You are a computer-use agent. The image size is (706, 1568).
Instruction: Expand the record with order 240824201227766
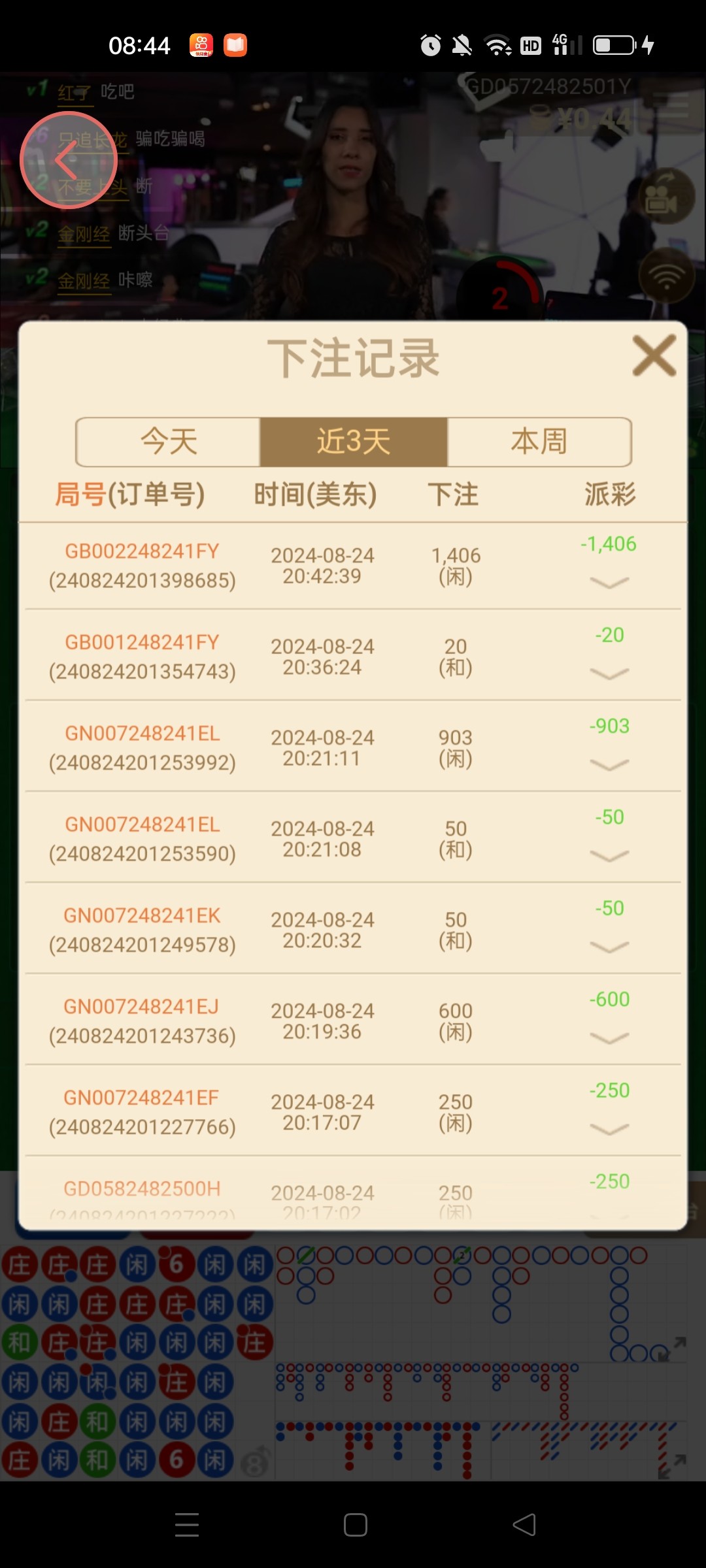tap(609, 1128)
